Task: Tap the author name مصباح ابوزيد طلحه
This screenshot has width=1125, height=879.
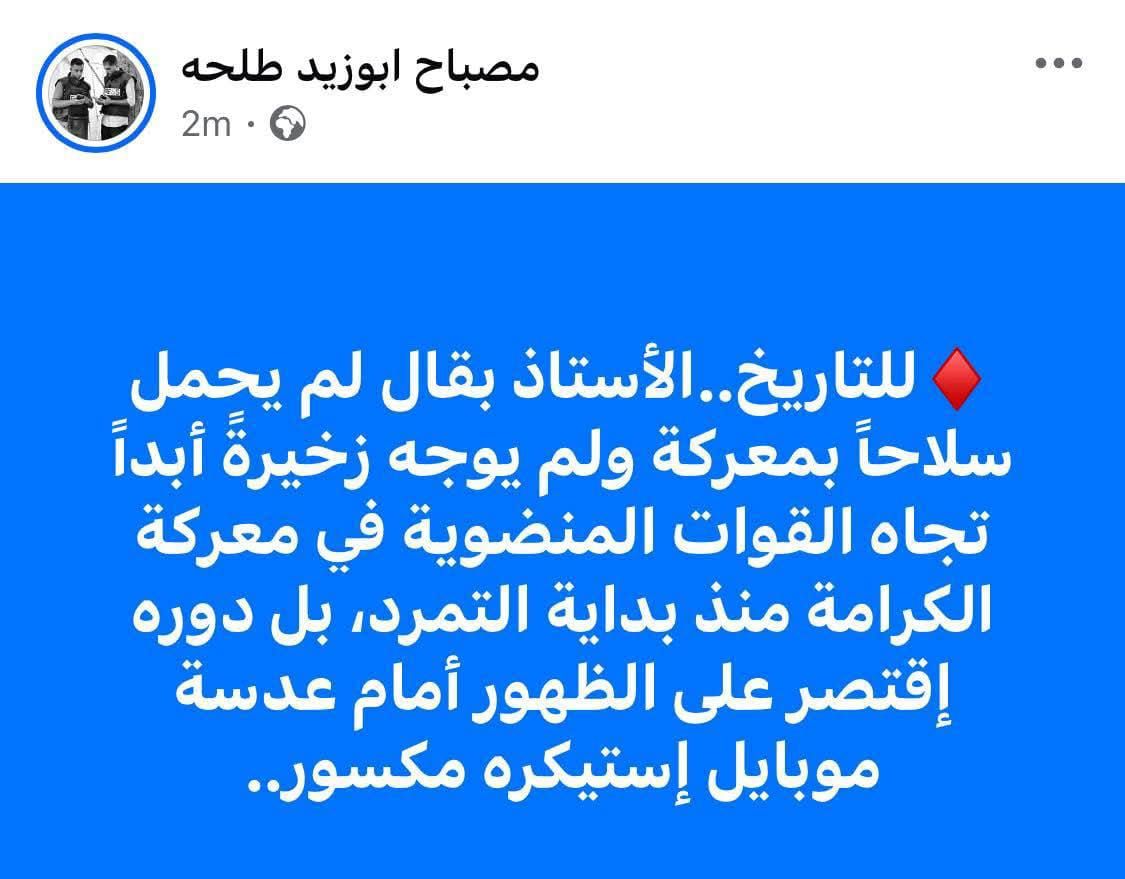Action: [360, 67]
